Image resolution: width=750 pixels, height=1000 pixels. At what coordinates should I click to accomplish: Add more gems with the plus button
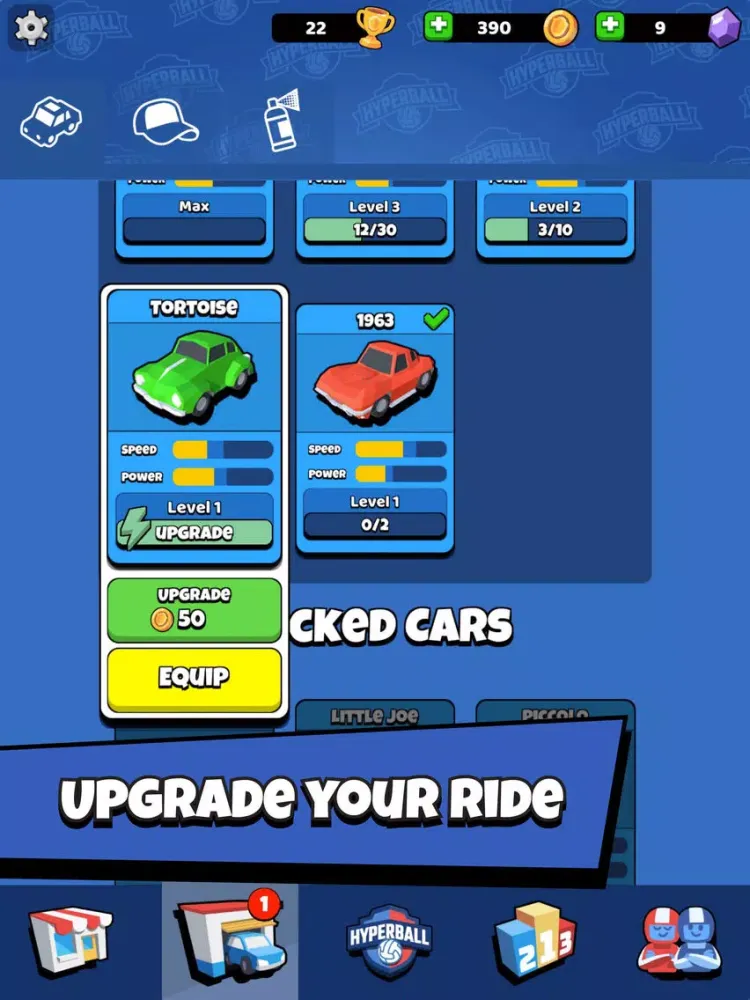610,27
